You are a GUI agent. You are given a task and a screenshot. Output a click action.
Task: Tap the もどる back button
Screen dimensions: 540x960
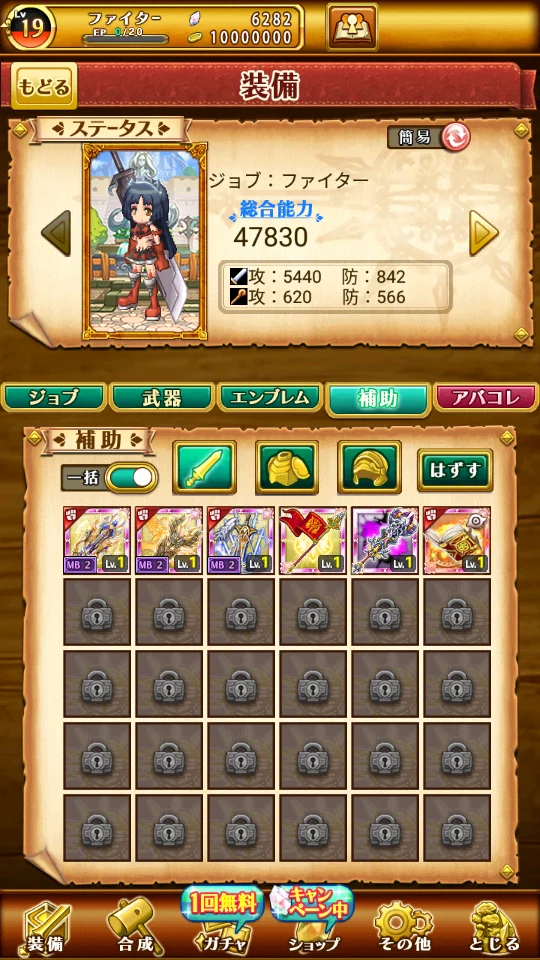(x=44, y=86)
